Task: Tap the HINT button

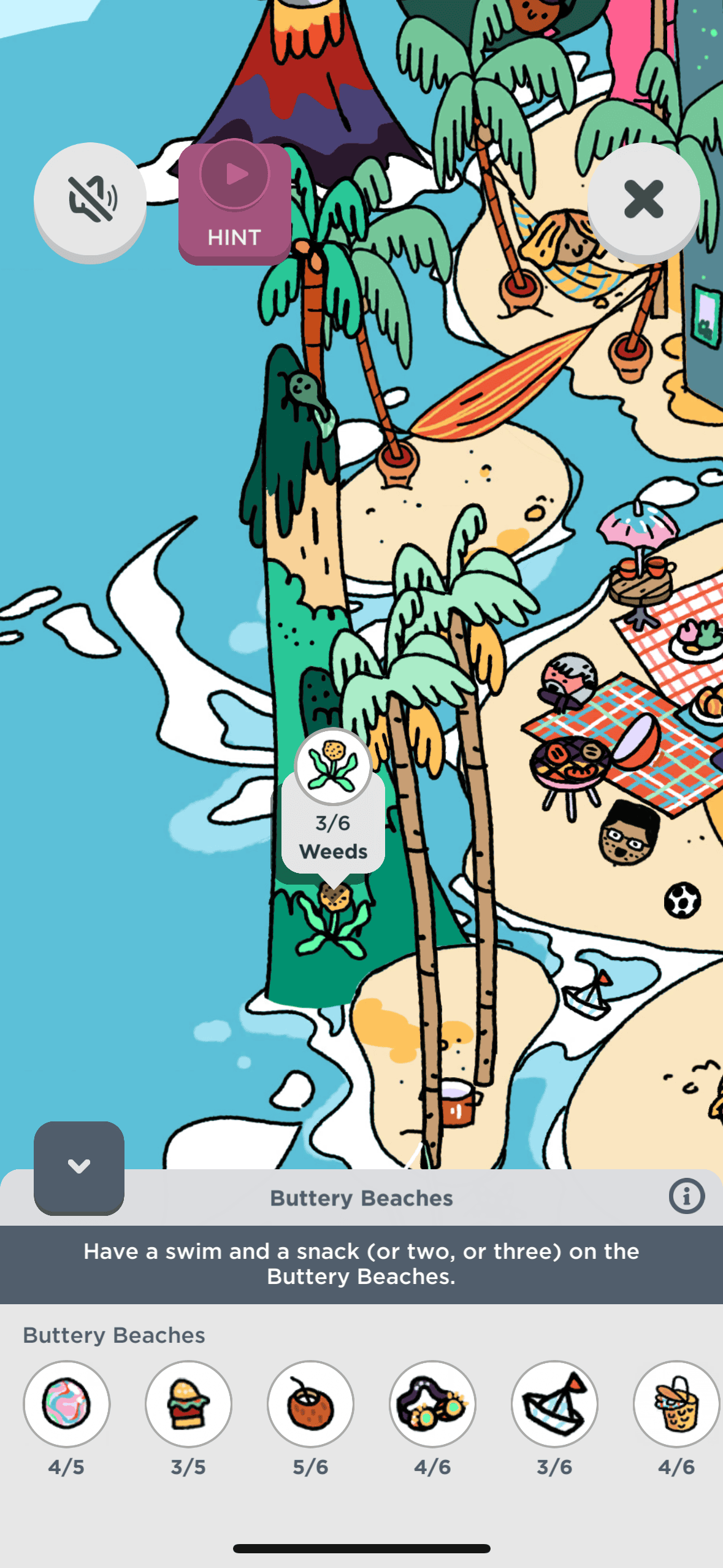Action: [x=235, y=204]
